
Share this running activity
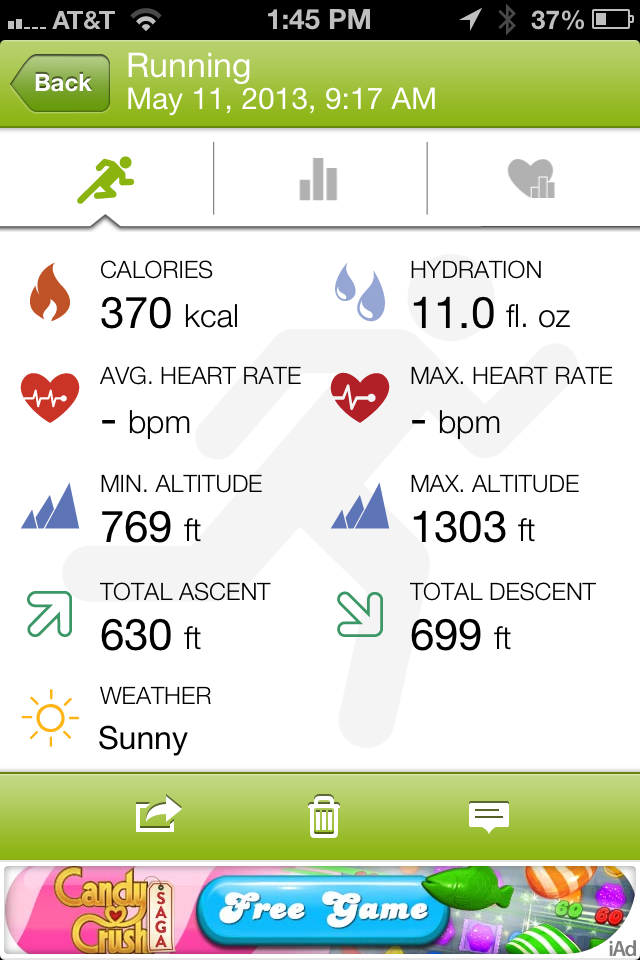158,815
